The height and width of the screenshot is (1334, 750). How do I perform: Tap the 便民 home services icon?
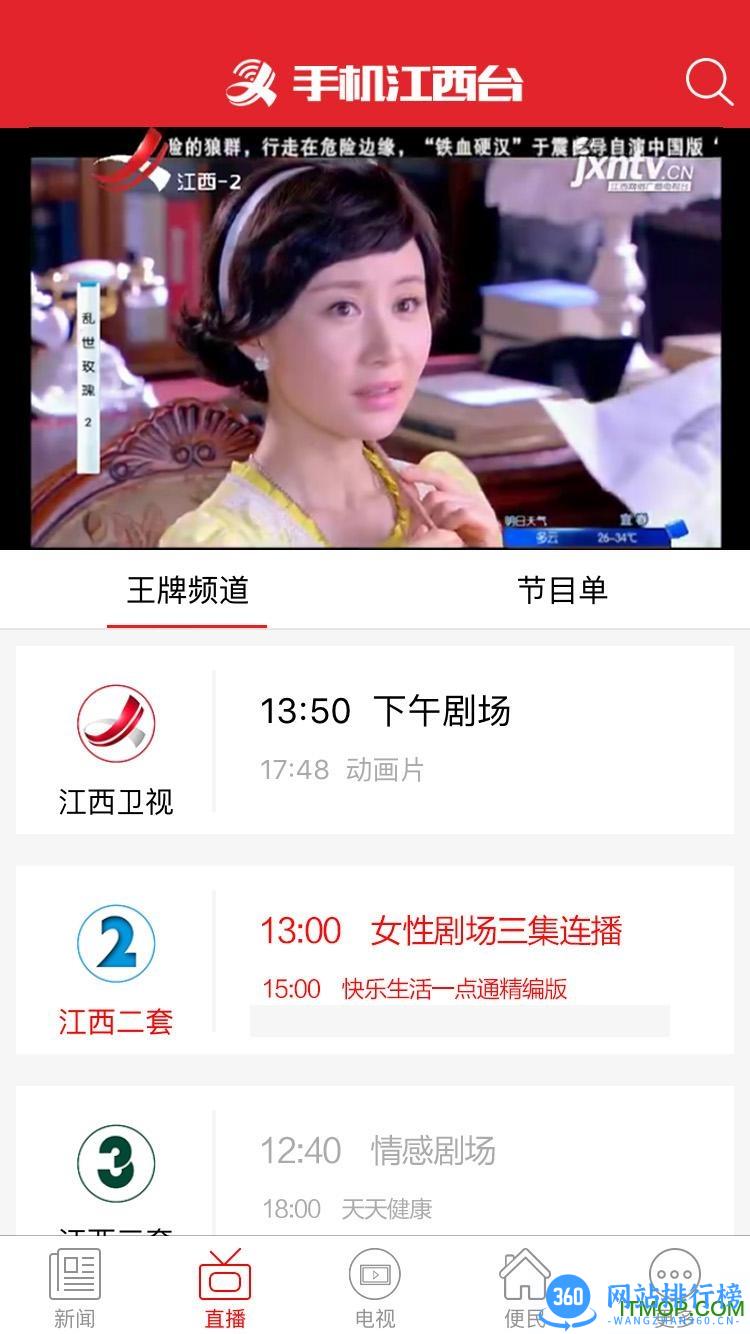522,1287
